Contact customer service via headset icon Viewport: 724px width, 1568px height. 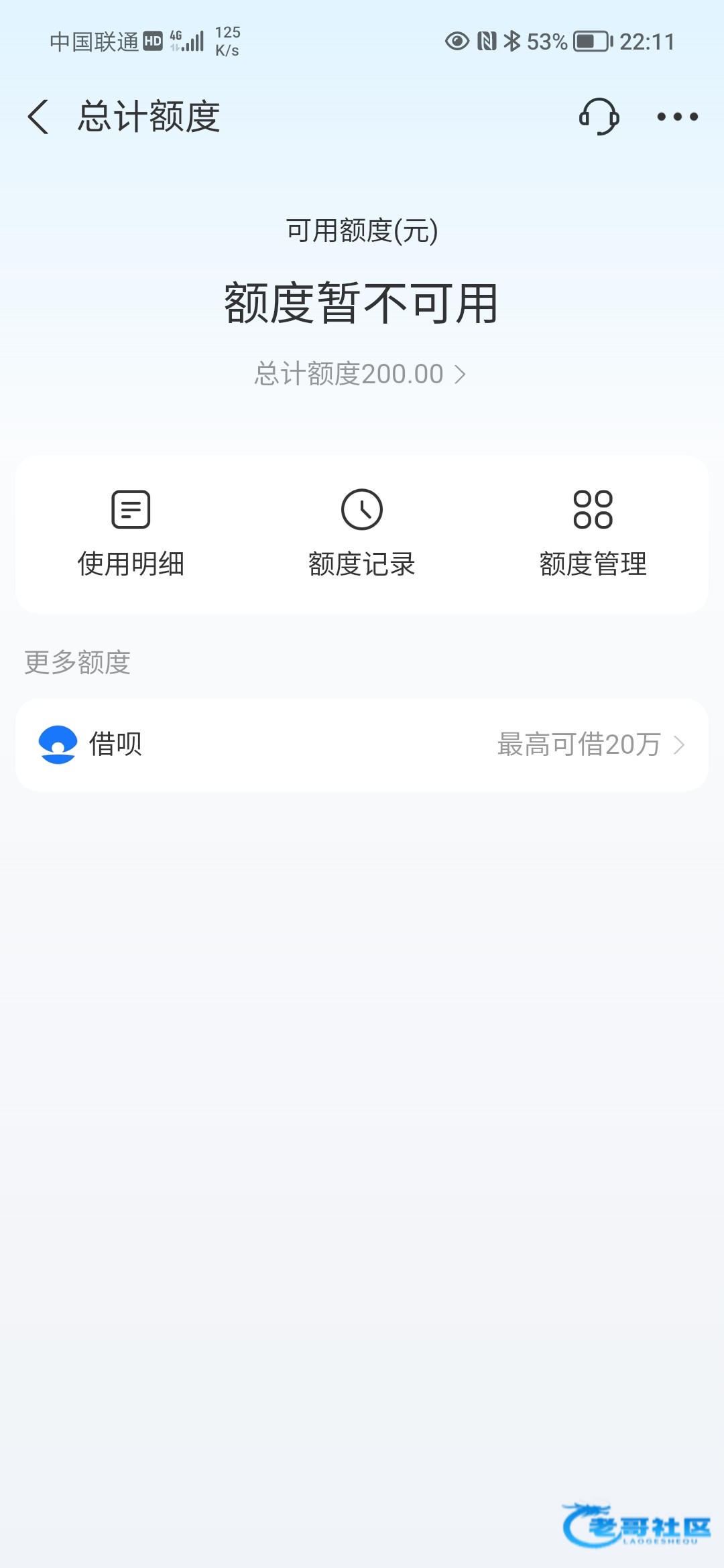tap(599, 117)
